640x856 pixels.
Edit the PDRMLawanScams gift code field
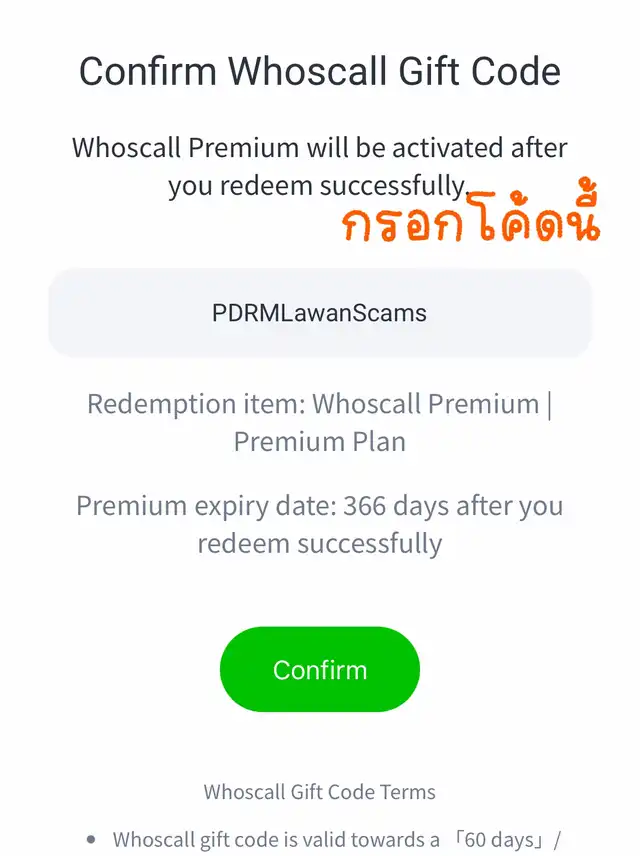coord(320,313)
